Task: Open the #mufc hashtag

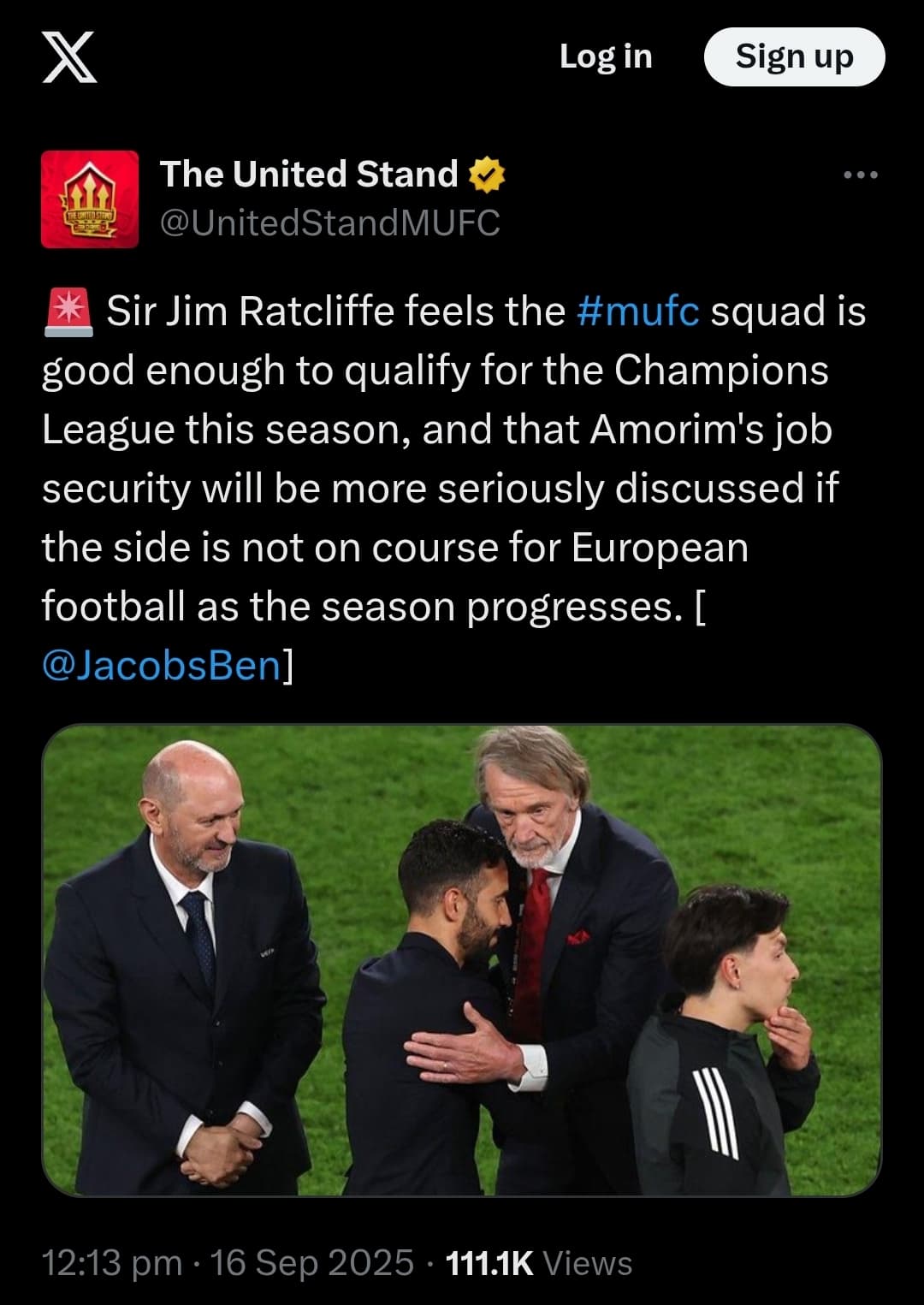Action: coord(638,311)
